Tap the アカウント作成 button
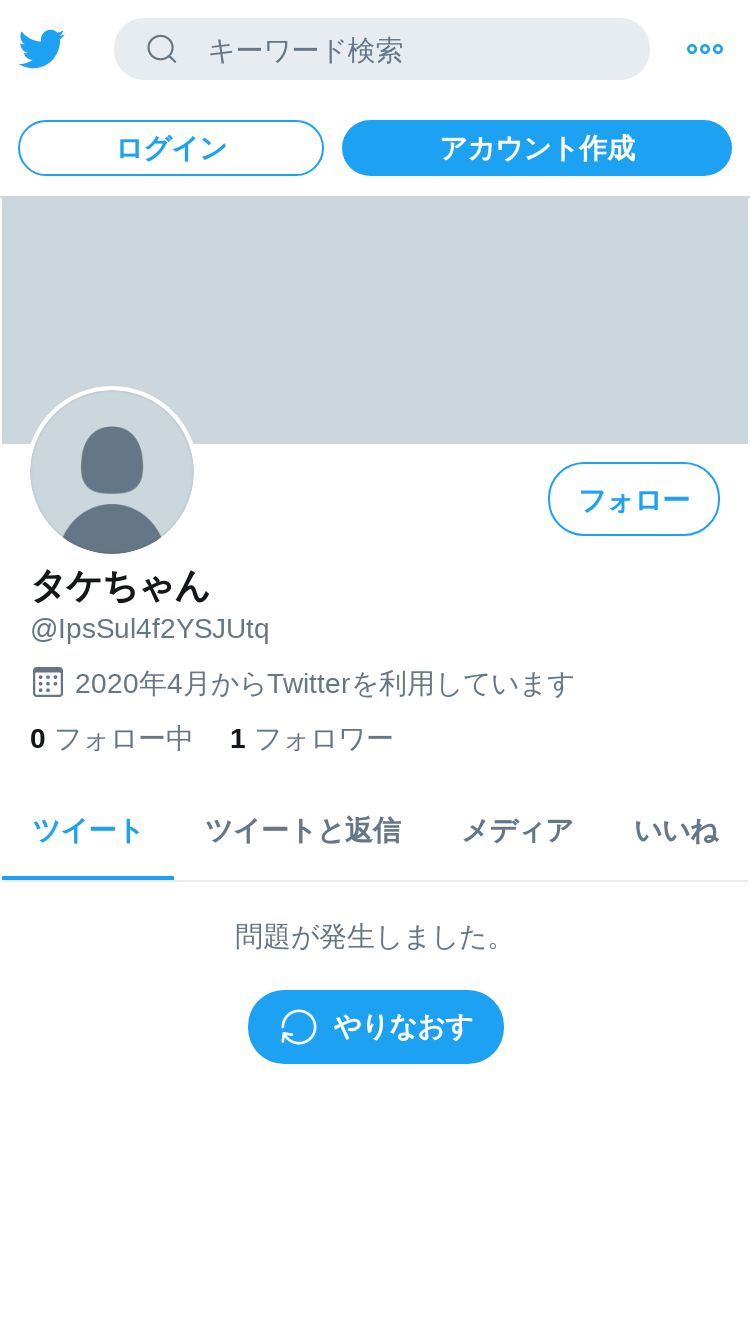 [537, 148]
